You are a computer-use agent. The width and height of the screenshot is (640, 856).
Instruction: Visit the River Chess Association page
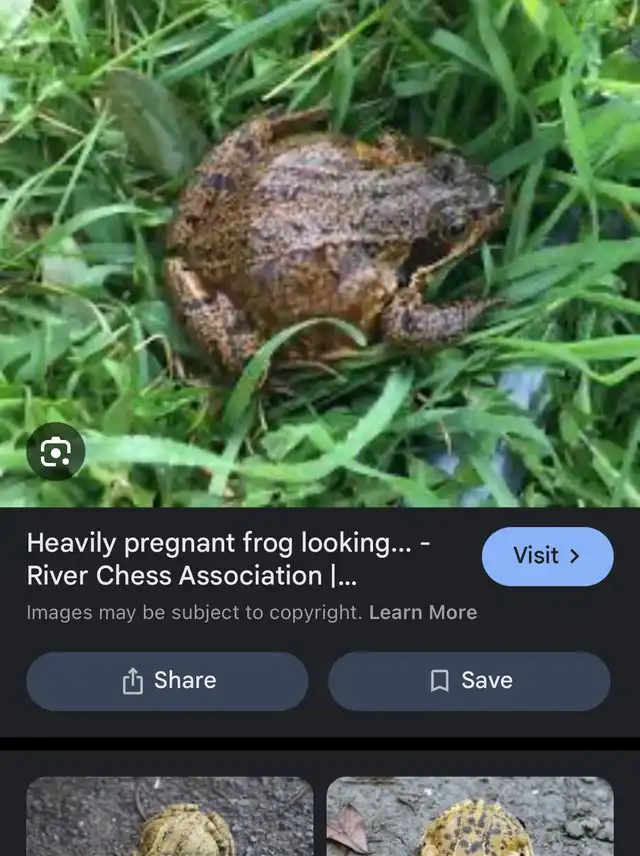[x=547, y=556]
